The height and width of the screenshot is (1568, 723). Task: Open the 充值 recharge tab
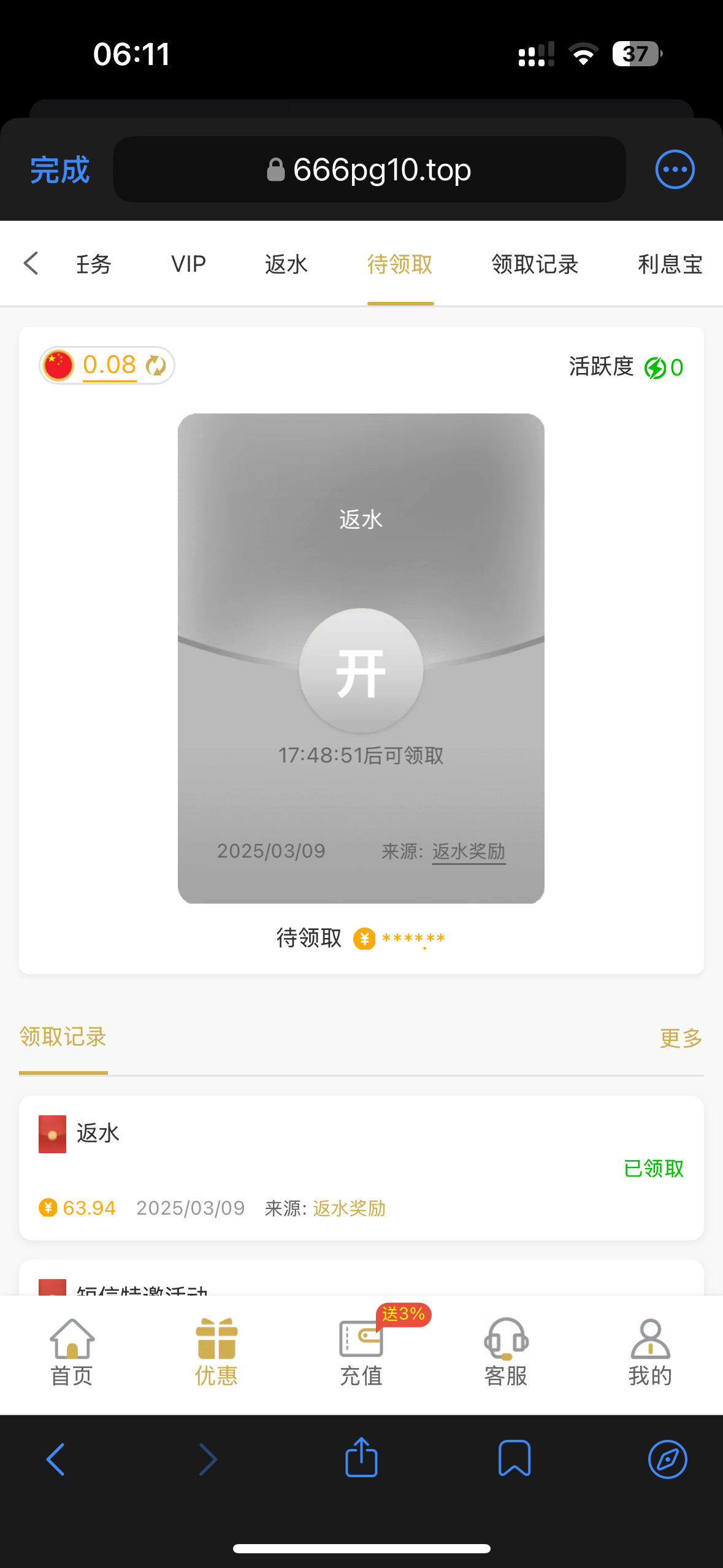tap(361, 1352)
